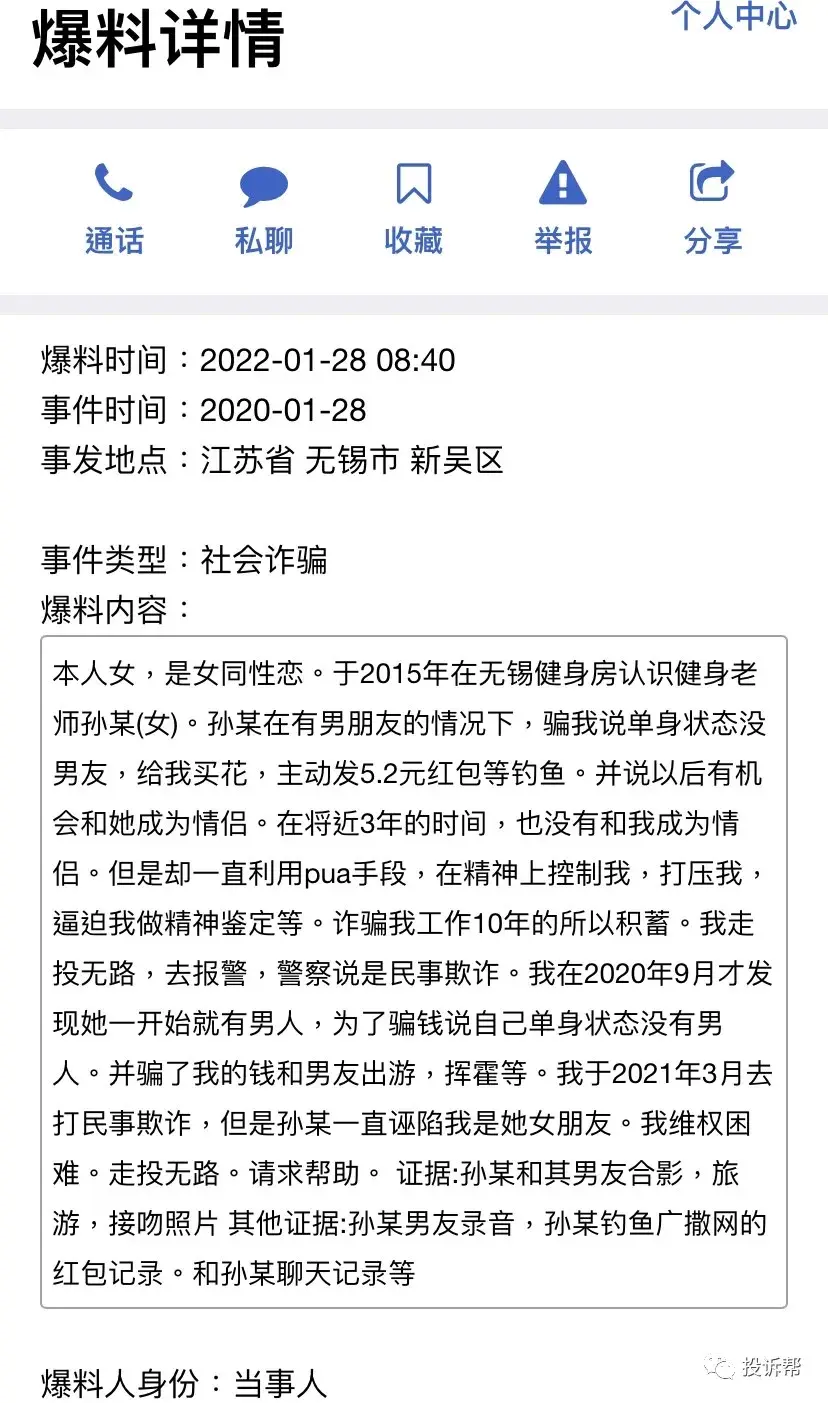Report this post using 举报
The image size is (828, 1403).
click(x=563, y=208)
